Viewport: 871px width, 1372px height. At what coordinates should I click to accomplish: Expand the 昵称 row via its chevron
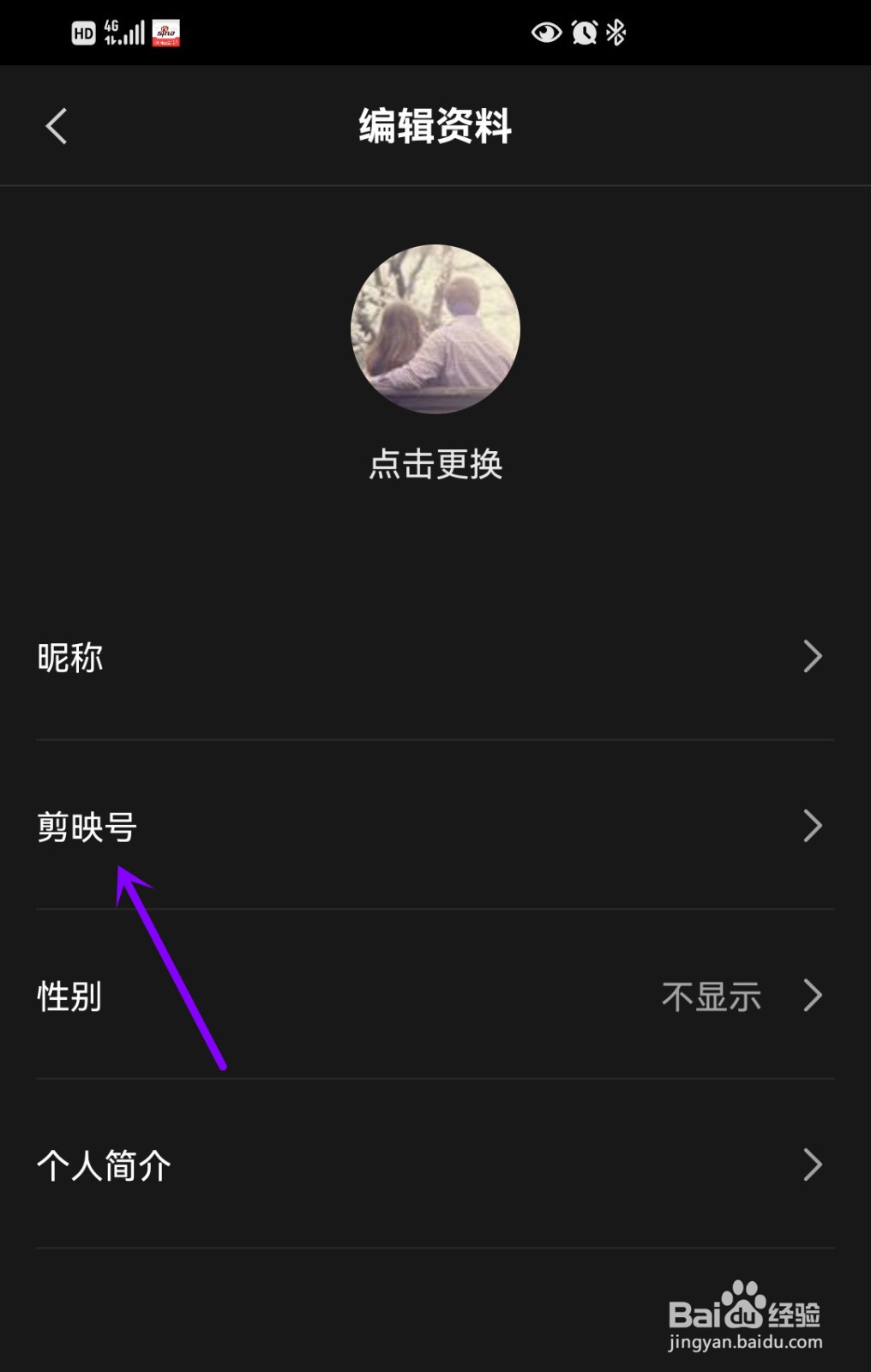coord(814,656)
